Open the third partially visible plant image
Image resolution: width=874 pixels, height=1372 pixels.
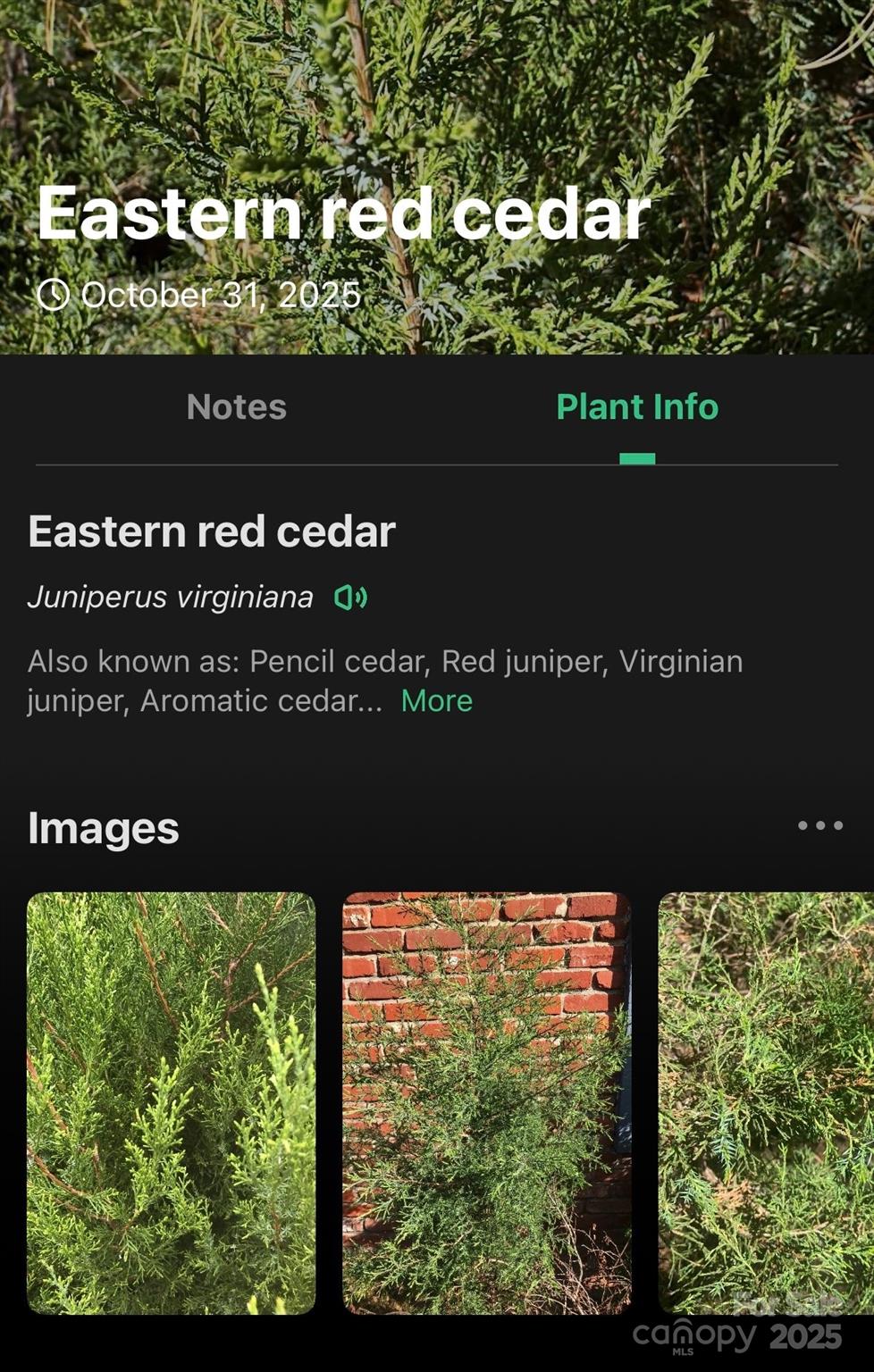coord(765,1102)
